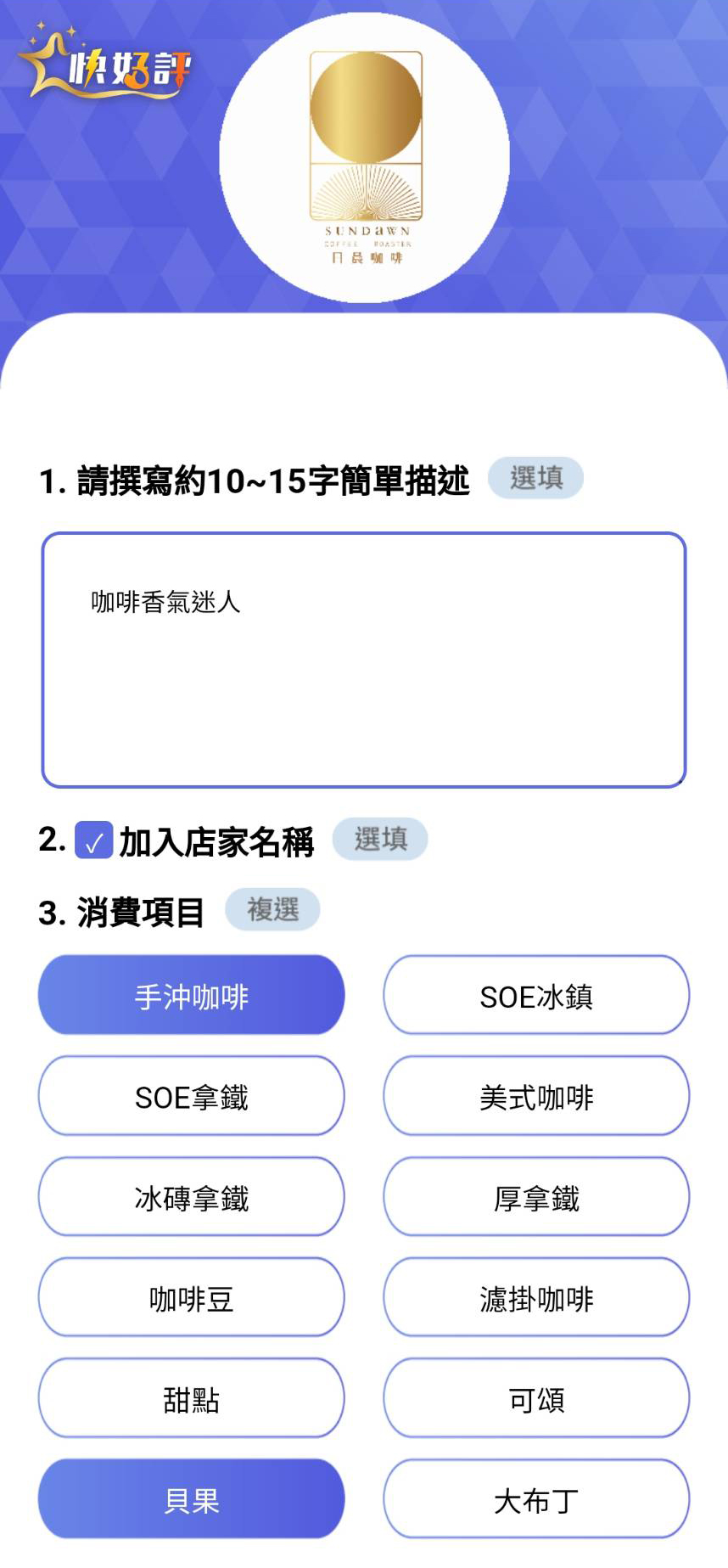Viewport: 728px width, 1568px height.
Task: Deselect the 手沖咖啡 chip
Action: [x=192, y=995]
